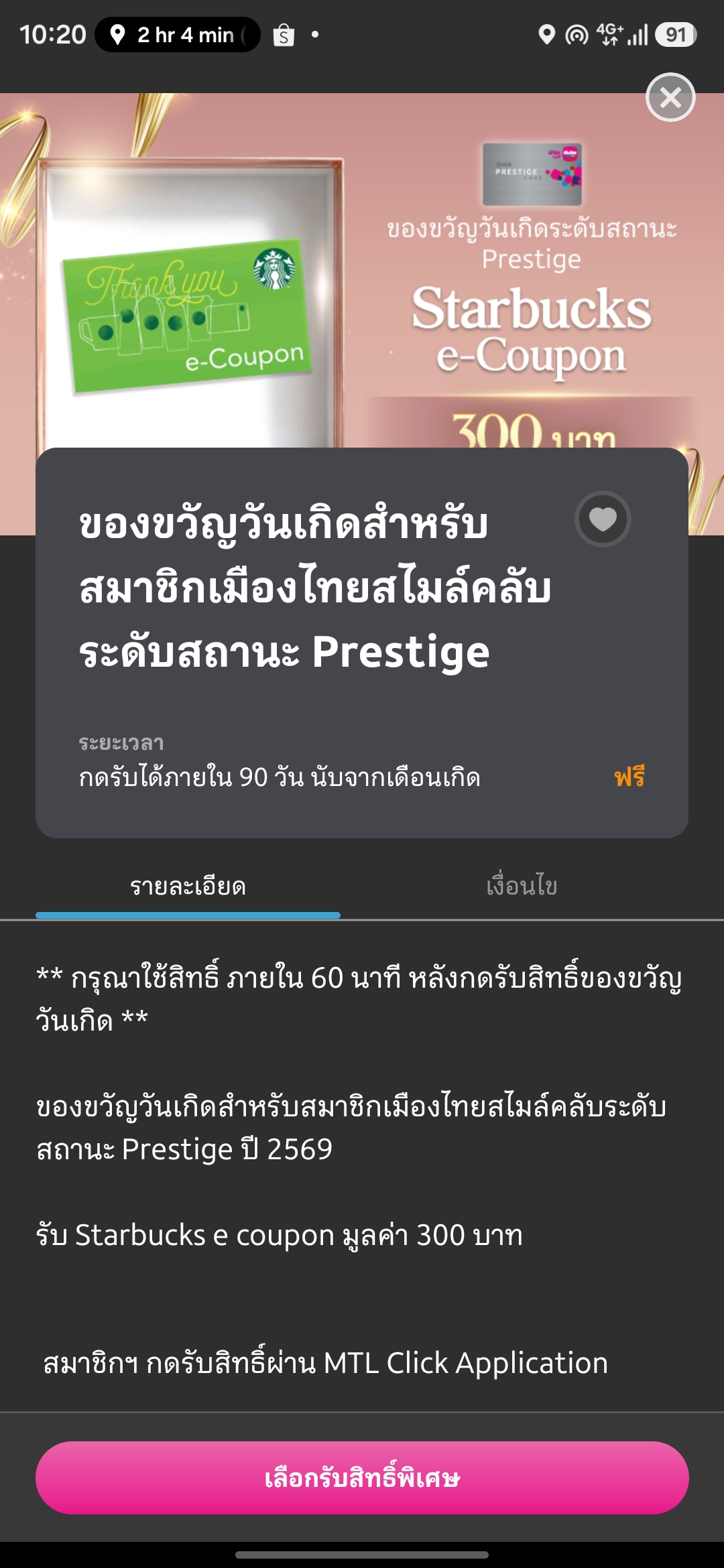Tap the เลือกรับสิทธิ์พิเศษ button
Screen dimensions: 724x1568
tap(362, 1478)
